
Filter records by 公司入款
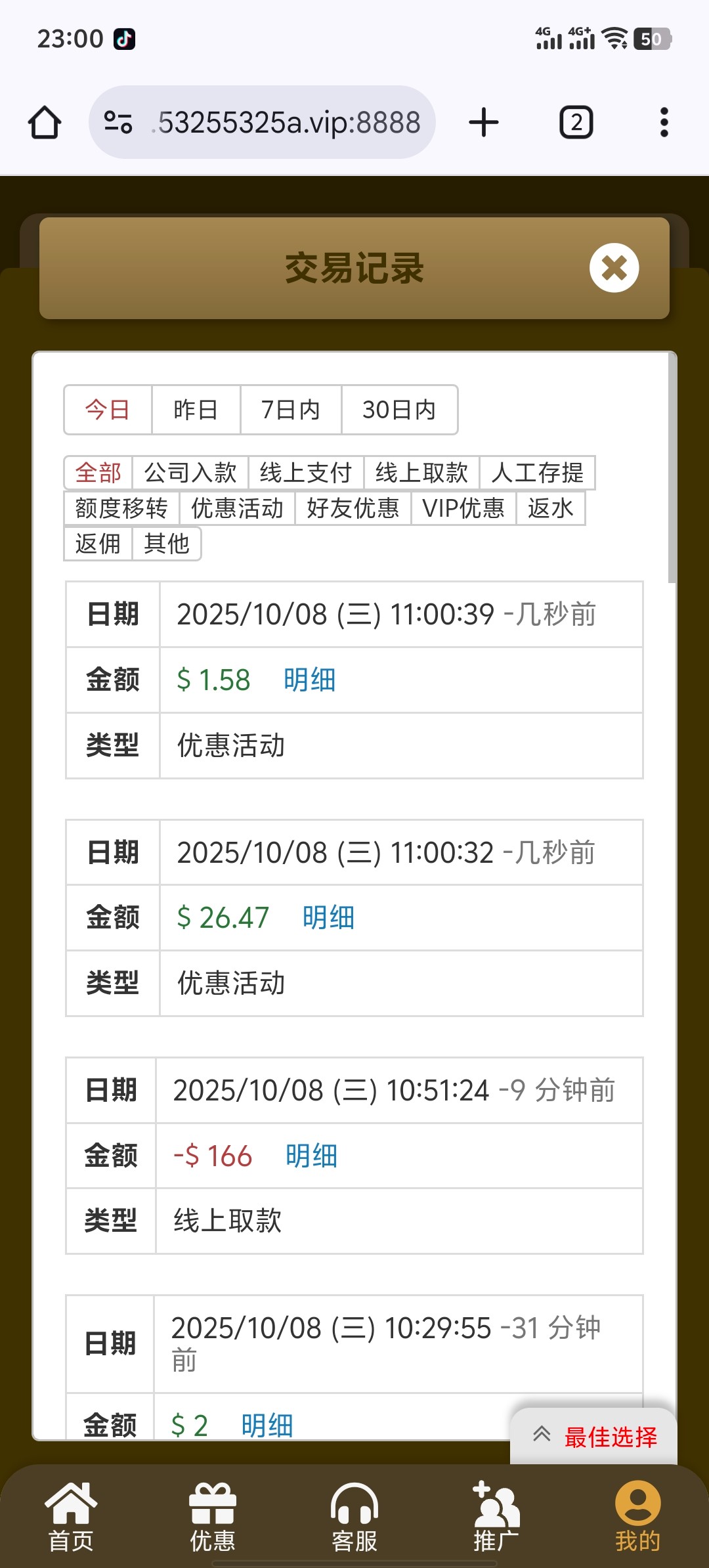190,473
